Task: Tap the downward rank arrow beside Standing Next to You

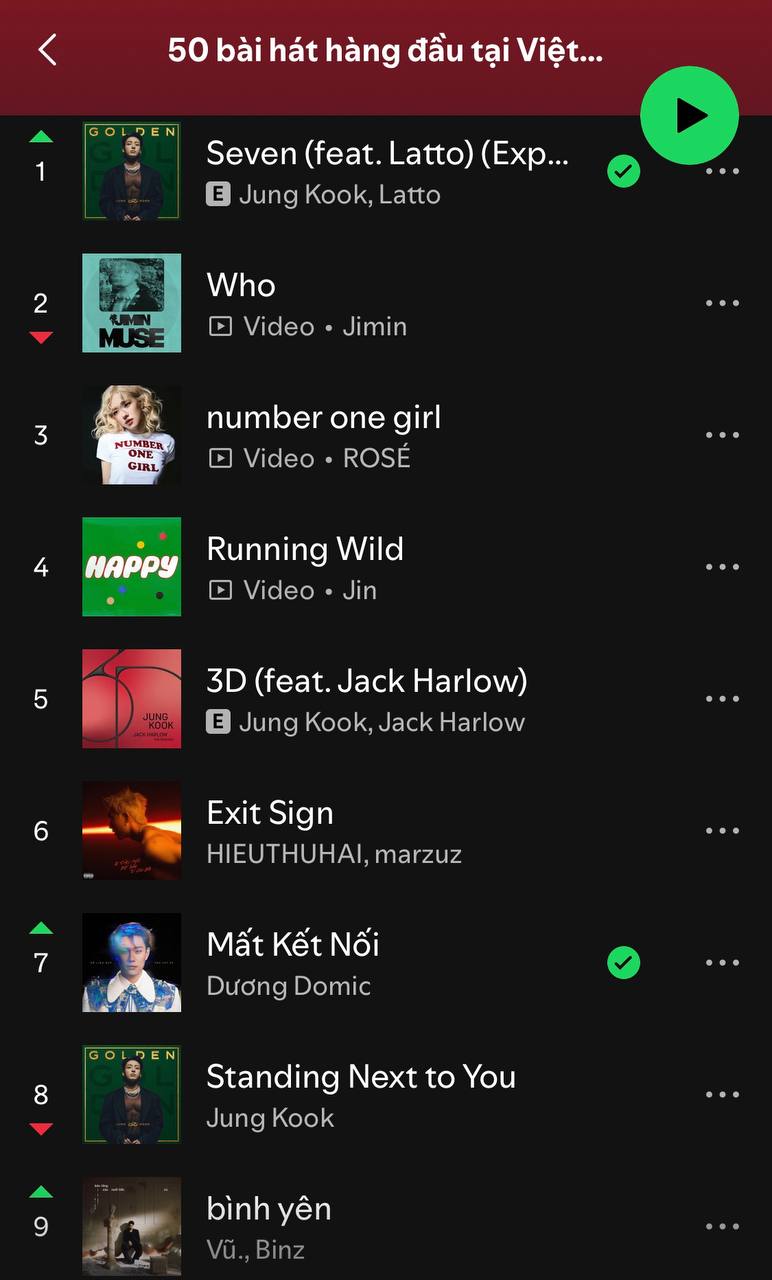Action: (41, 1130)
